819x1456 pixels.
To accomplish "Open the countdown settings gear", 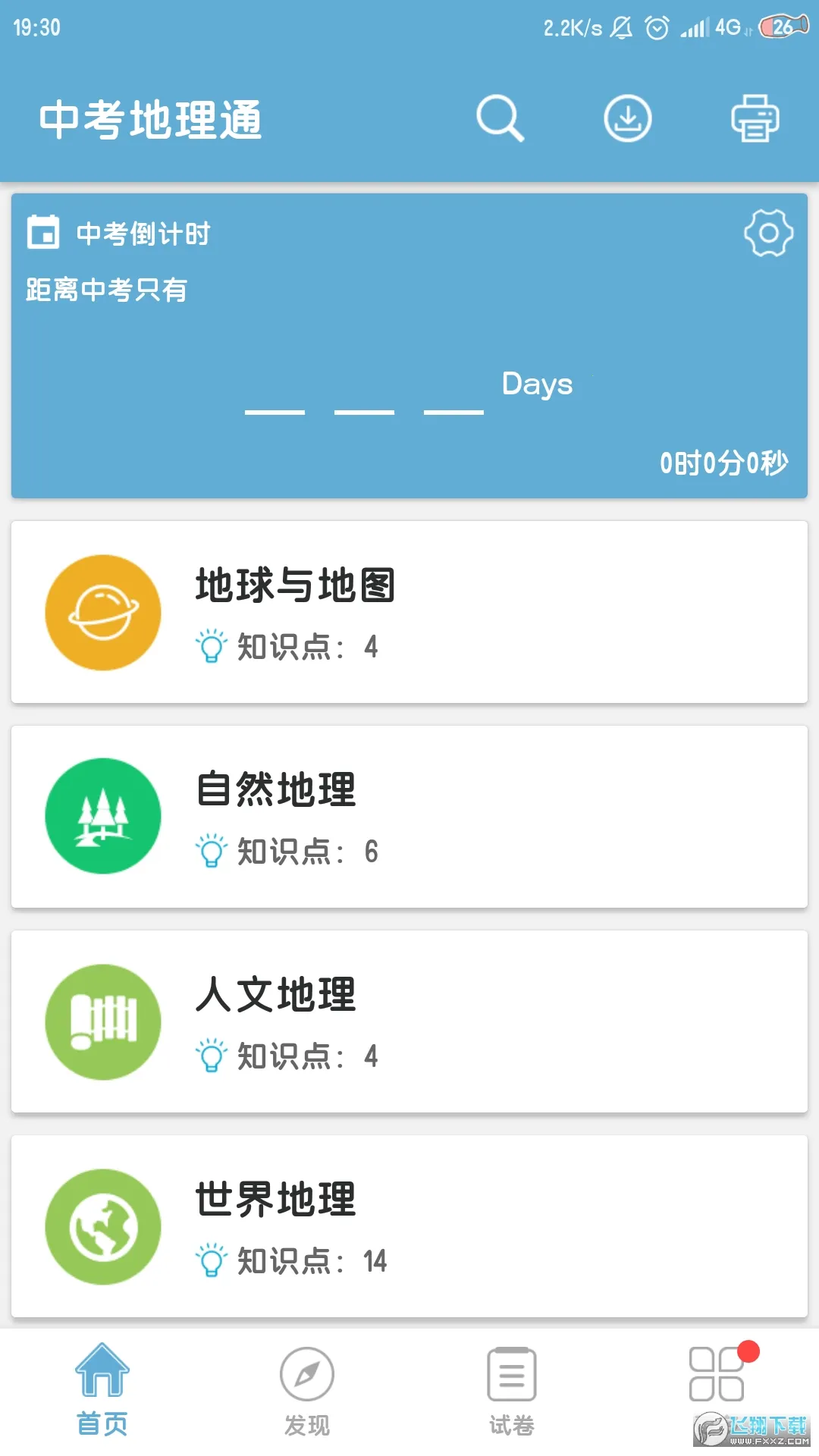I will (768, 234).
